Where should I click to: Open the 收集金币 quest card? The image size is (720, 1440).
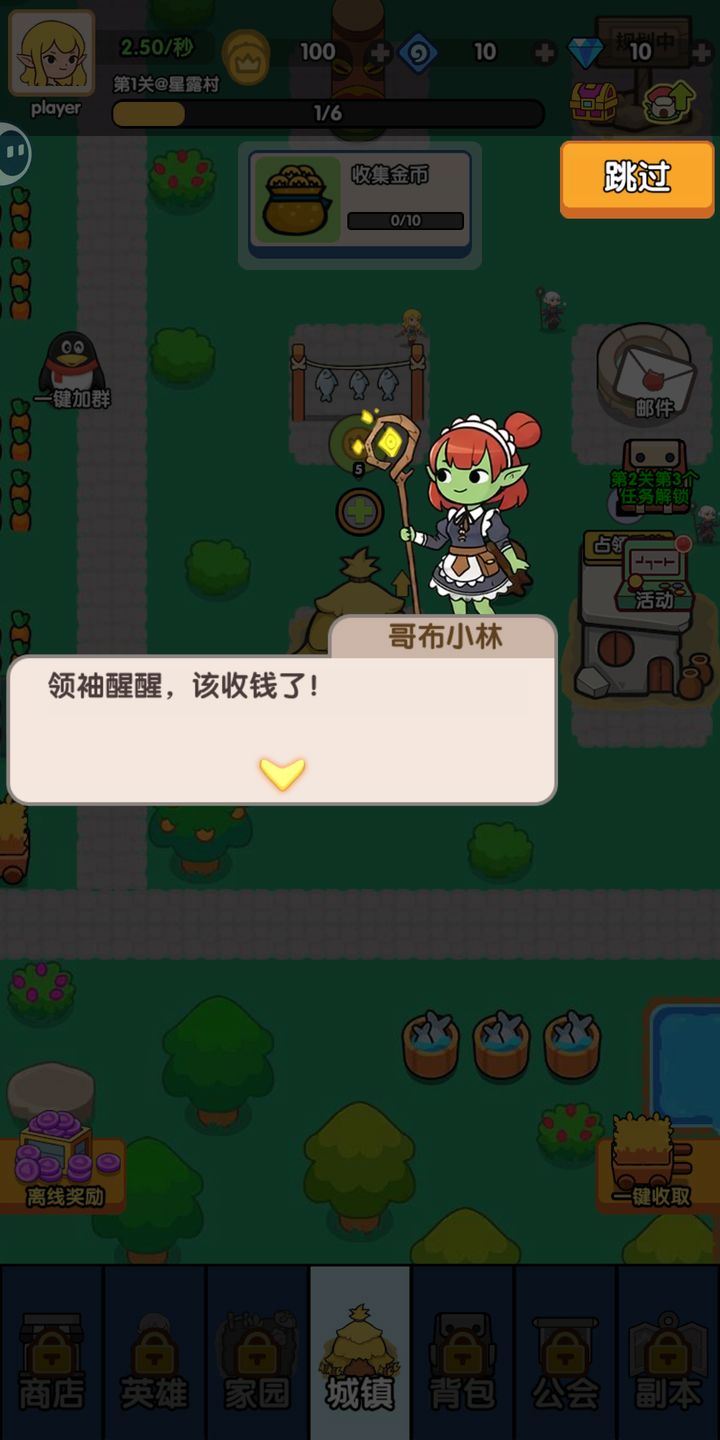pyautogui.click(x=360, y=198)
